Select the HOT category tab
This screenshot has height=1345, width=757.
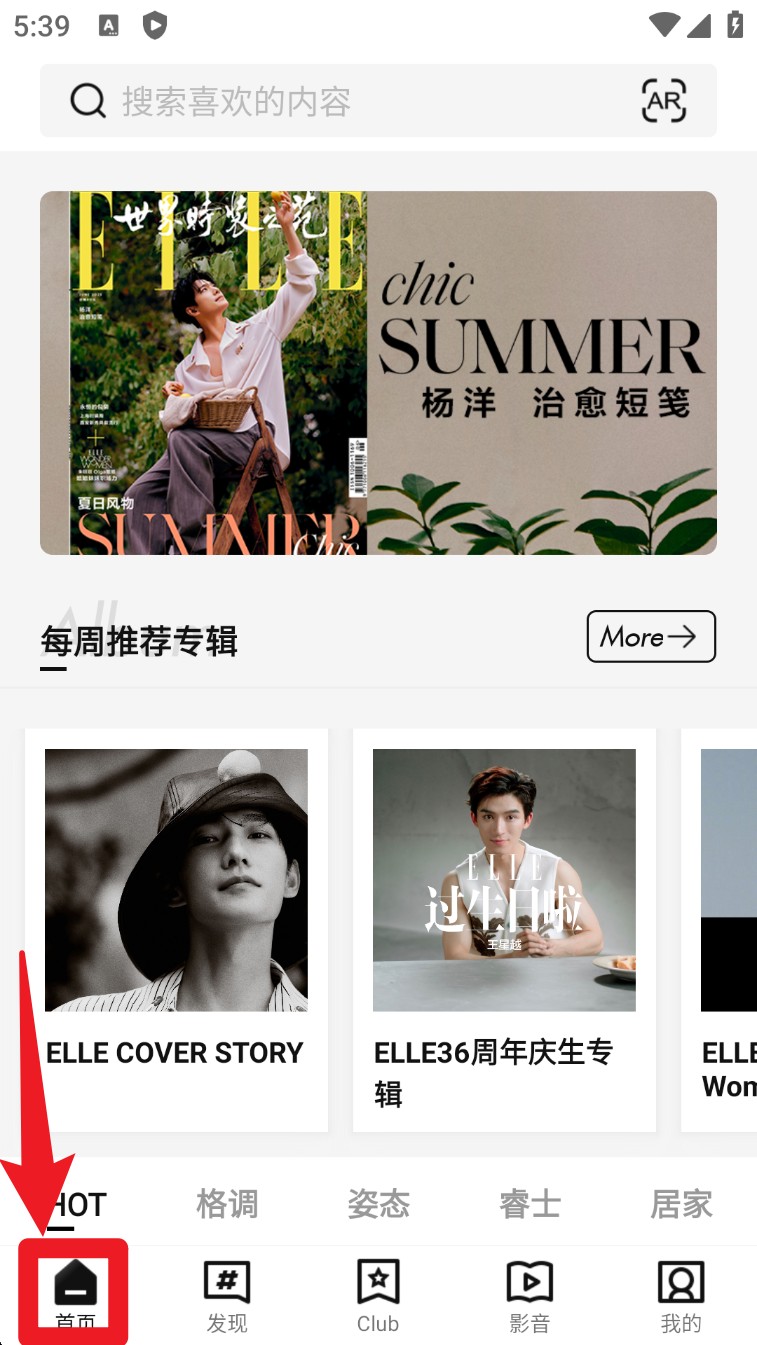tap(76, 1204)
